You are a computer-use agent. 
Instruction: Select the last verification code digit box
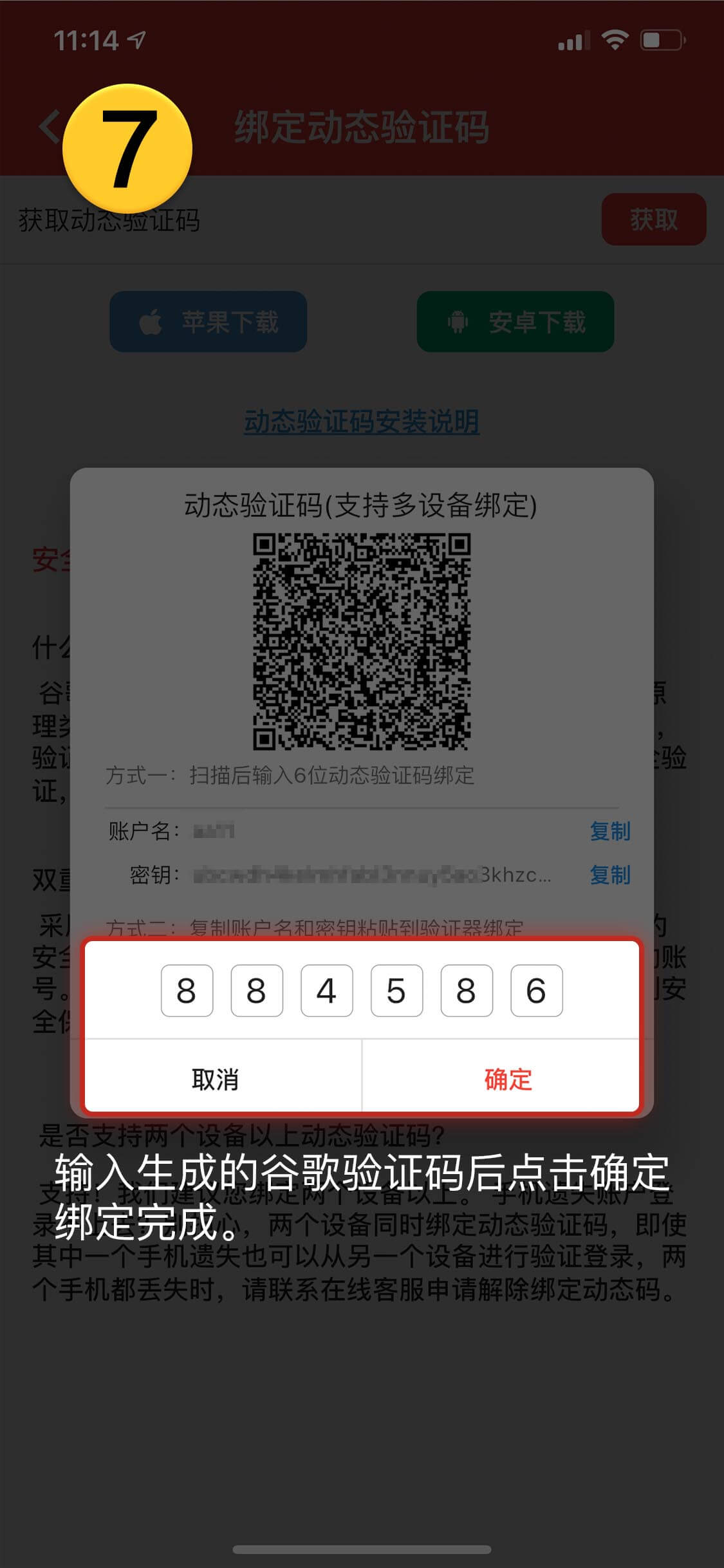536,991
